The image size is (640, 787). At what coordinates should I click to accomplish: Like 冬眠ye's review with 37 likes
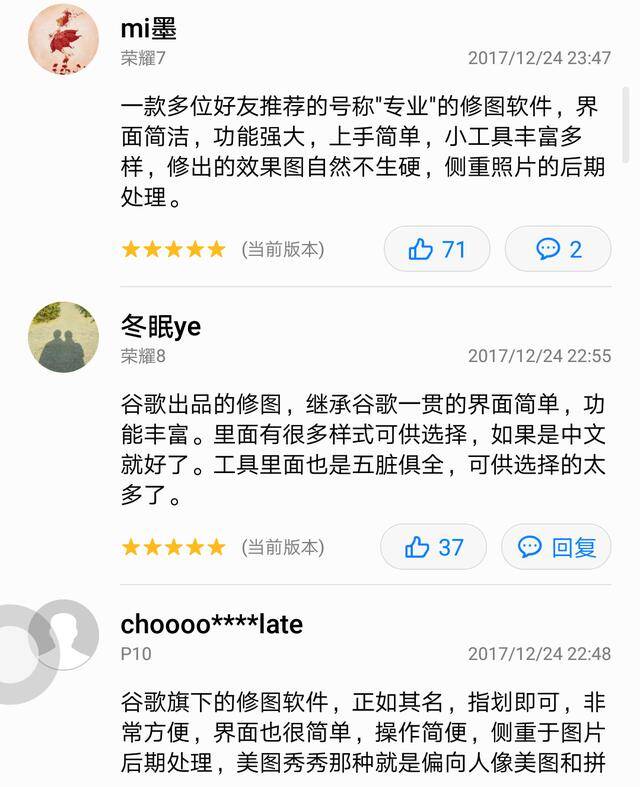tap(433, 547)
